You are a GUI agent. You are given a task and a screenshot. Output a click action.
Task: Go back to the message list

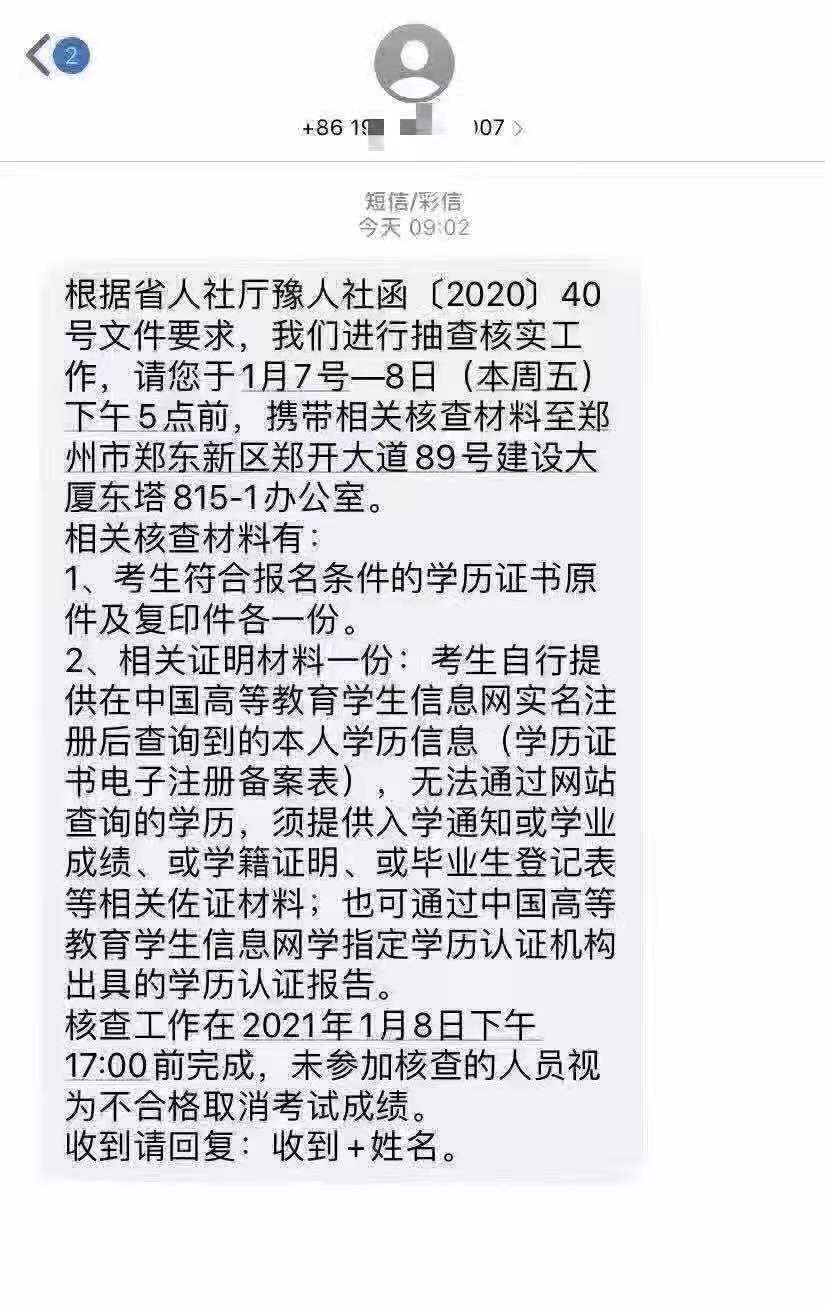[40, 56]
